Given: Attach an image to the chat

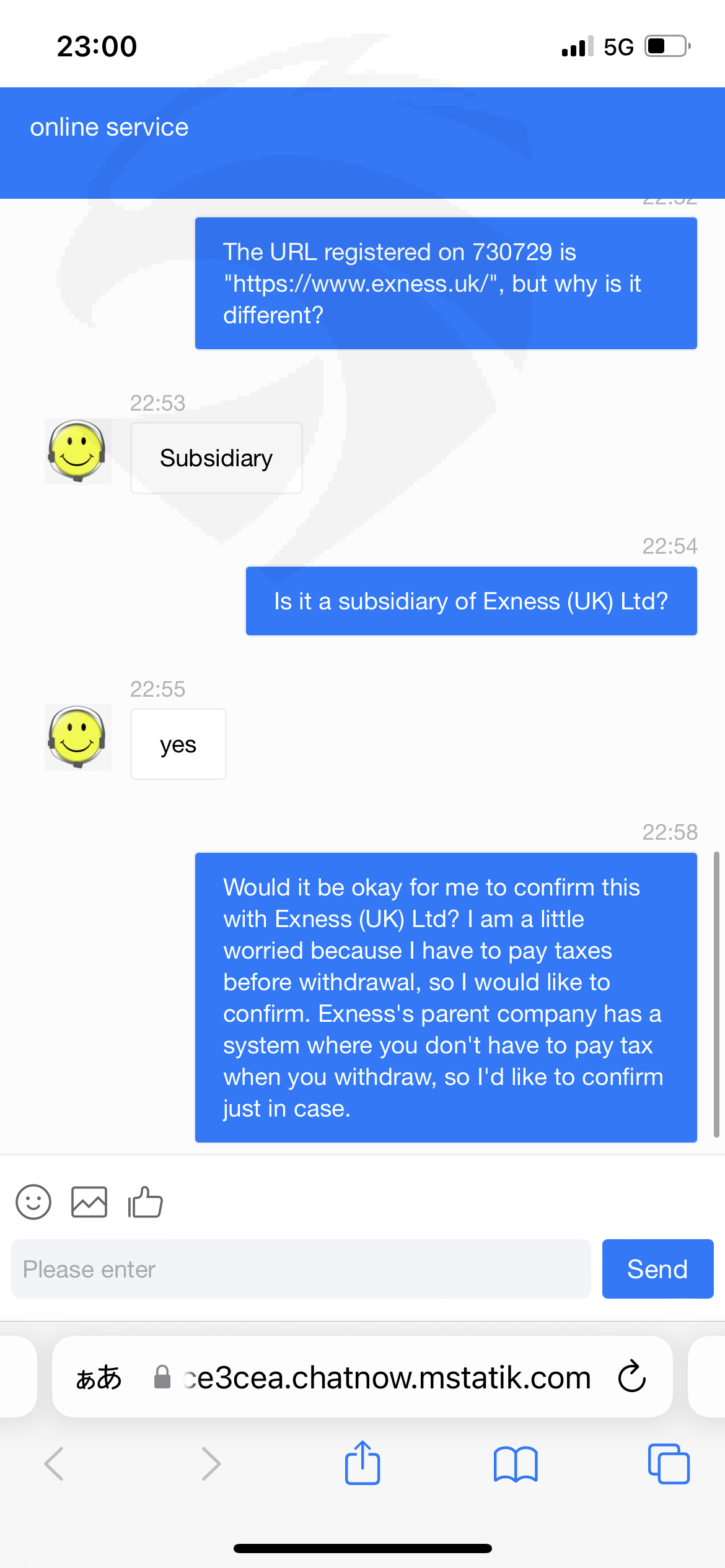Looking at the screenshot, I should [x=89, y=1202].
